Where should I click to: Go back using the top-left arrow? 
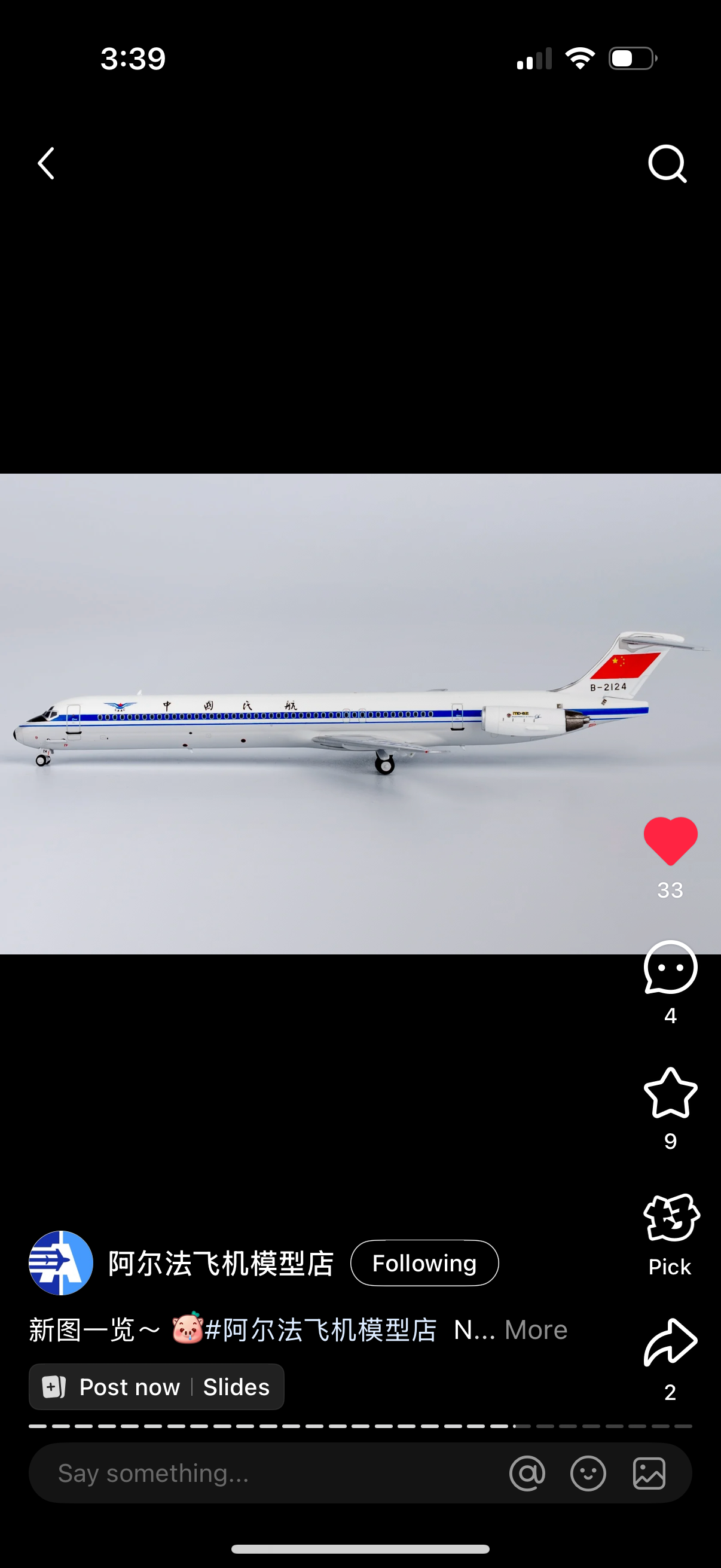click(46, 163)
